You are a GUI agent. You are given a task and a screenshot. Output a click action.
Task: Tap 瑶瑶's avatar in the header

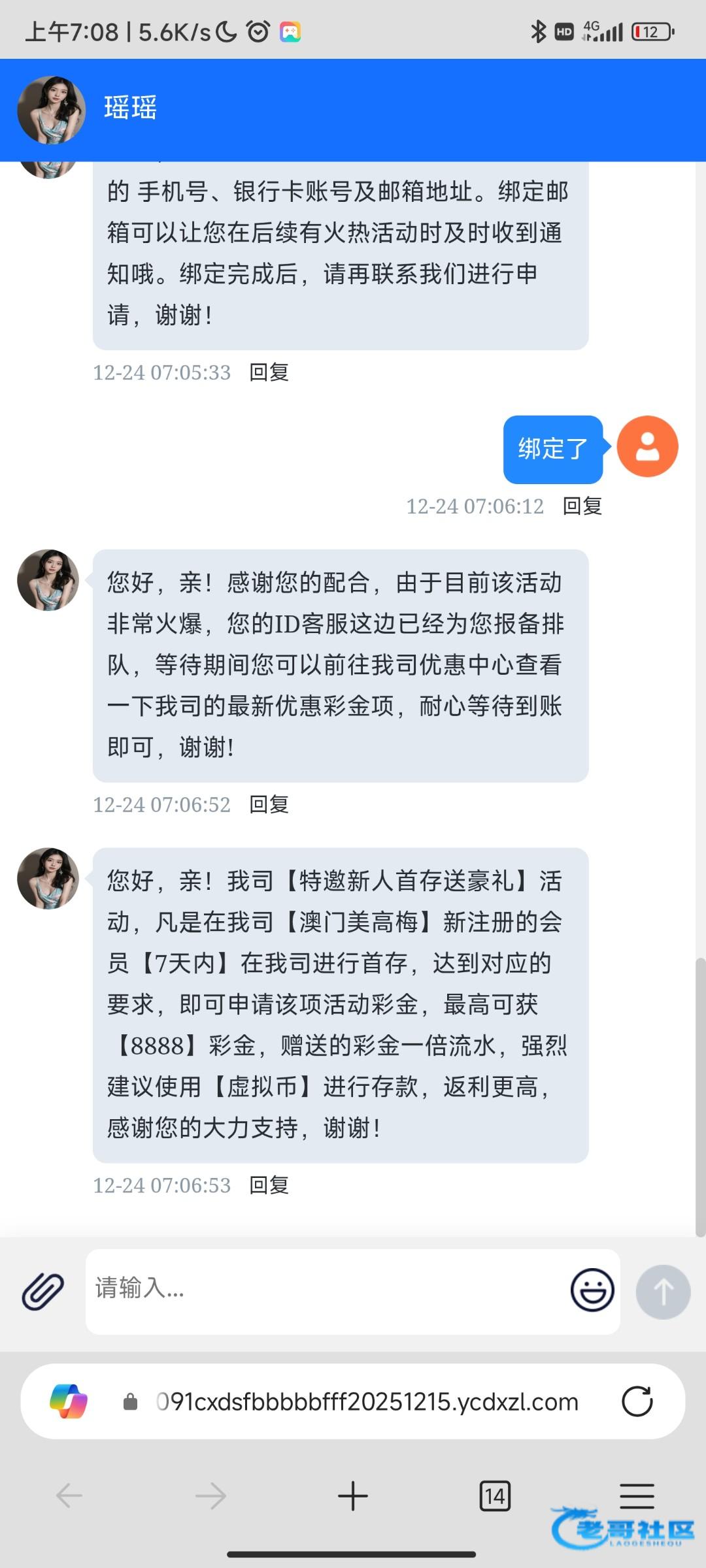52,110
